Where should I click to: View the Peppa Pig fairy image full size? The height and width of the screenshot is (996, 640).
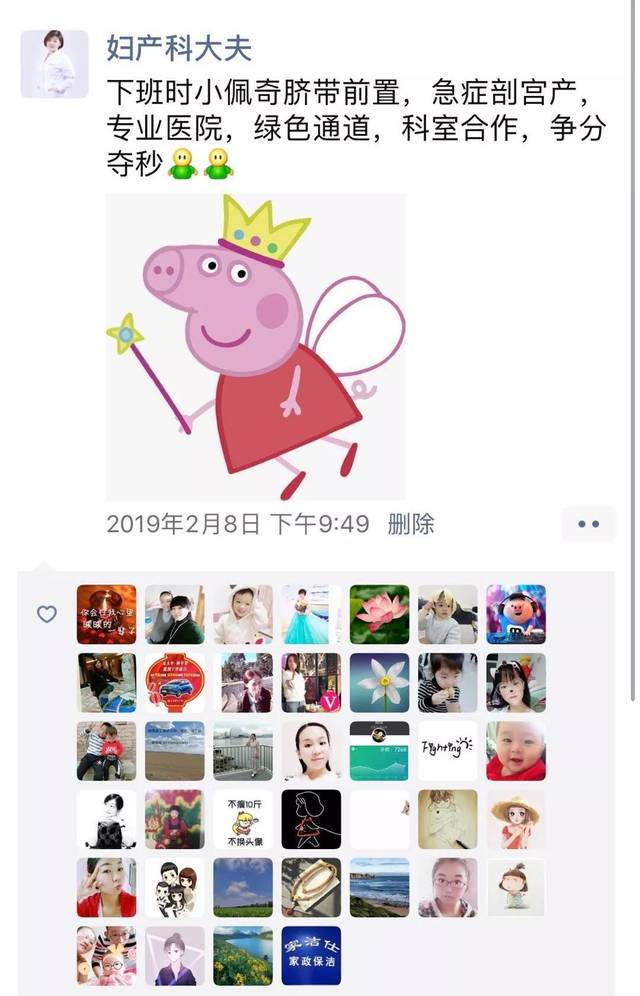pyautogui.click(x=255, y=346)
